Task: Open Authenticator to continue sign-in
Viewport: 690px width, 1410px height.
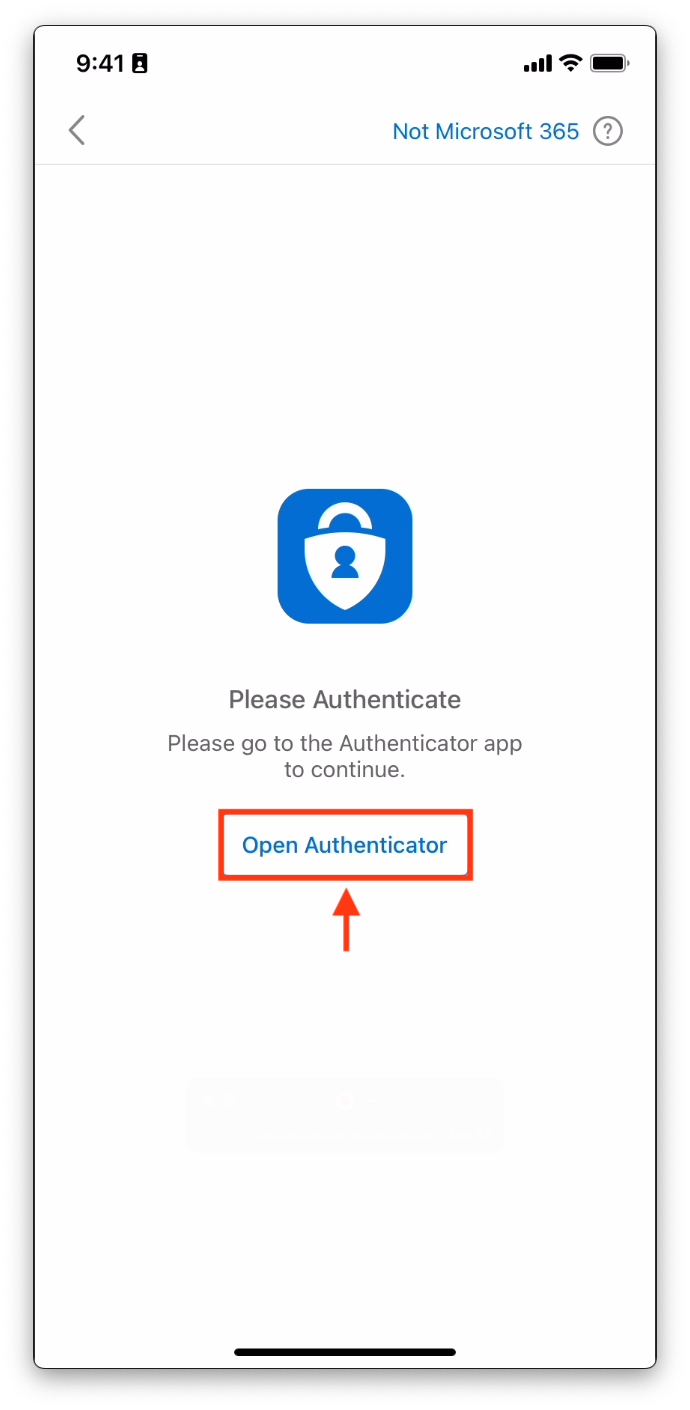Action: tap(345, 845)
